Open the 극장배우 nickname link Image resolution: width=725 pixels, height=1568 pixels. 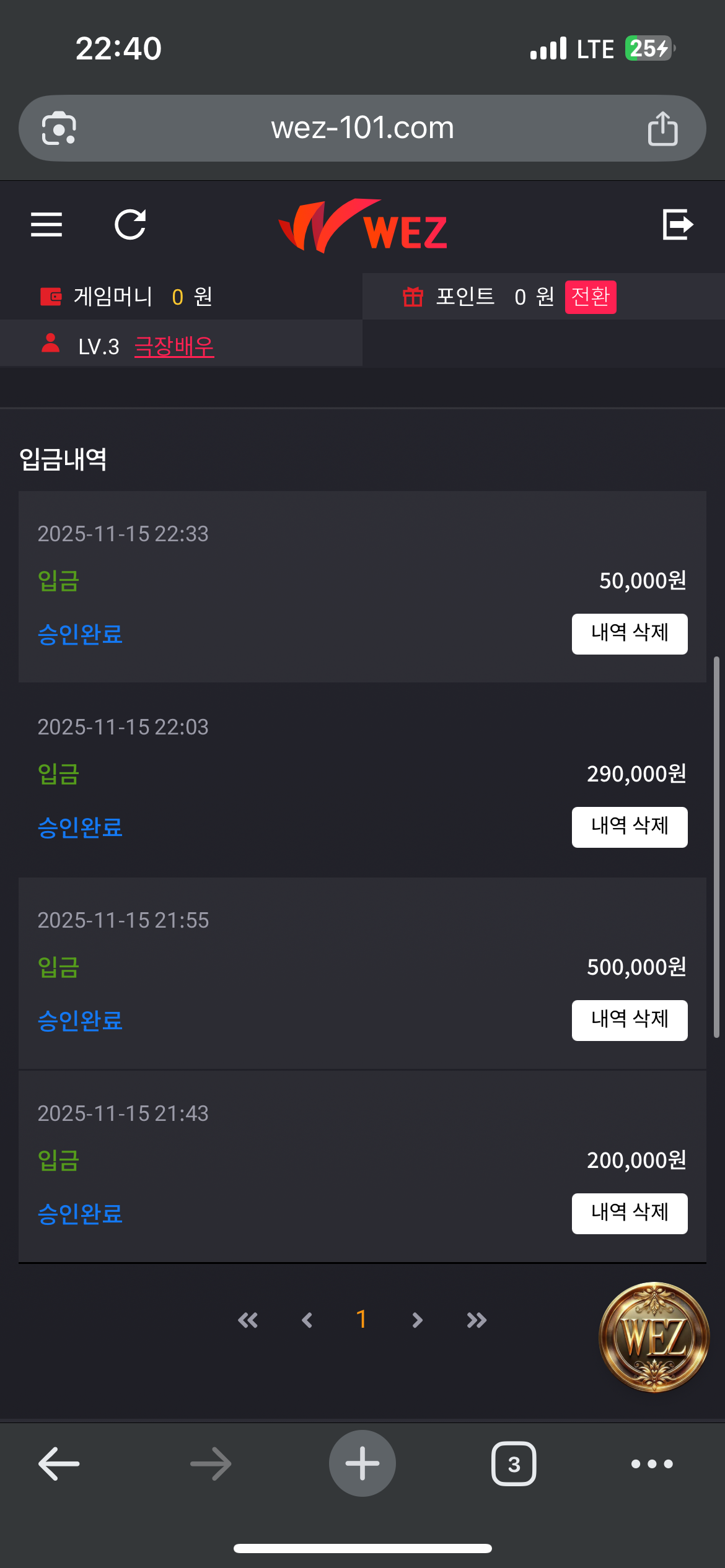tap(174, 347)
